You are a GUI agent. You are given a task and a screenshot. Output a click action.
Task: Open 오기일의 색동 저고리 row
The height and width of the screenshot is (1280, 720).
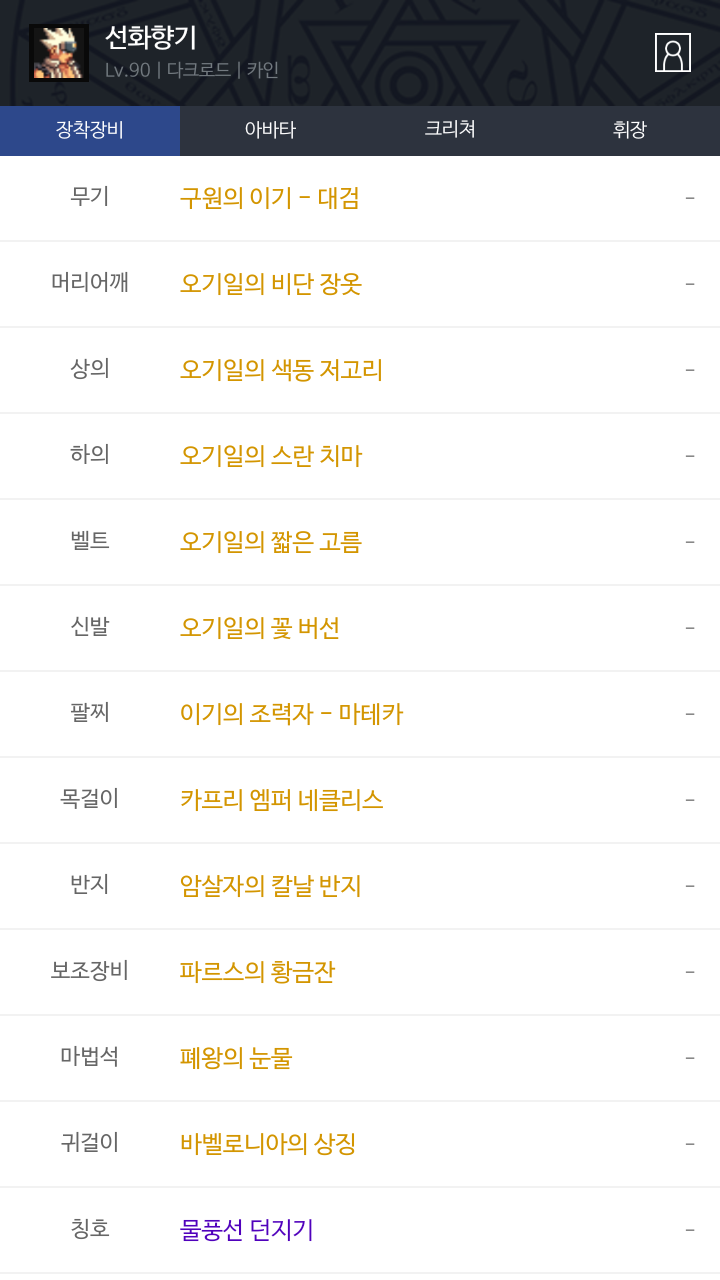click(x=281, y=370)
